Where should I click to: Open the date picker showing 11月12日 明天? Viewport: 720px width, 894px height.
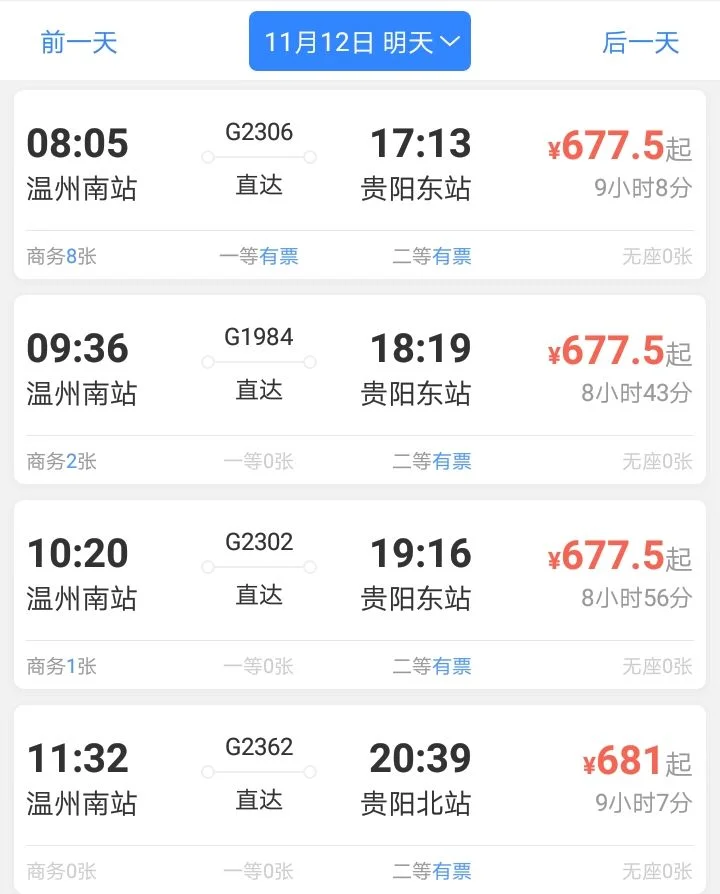tap(360, 41)
